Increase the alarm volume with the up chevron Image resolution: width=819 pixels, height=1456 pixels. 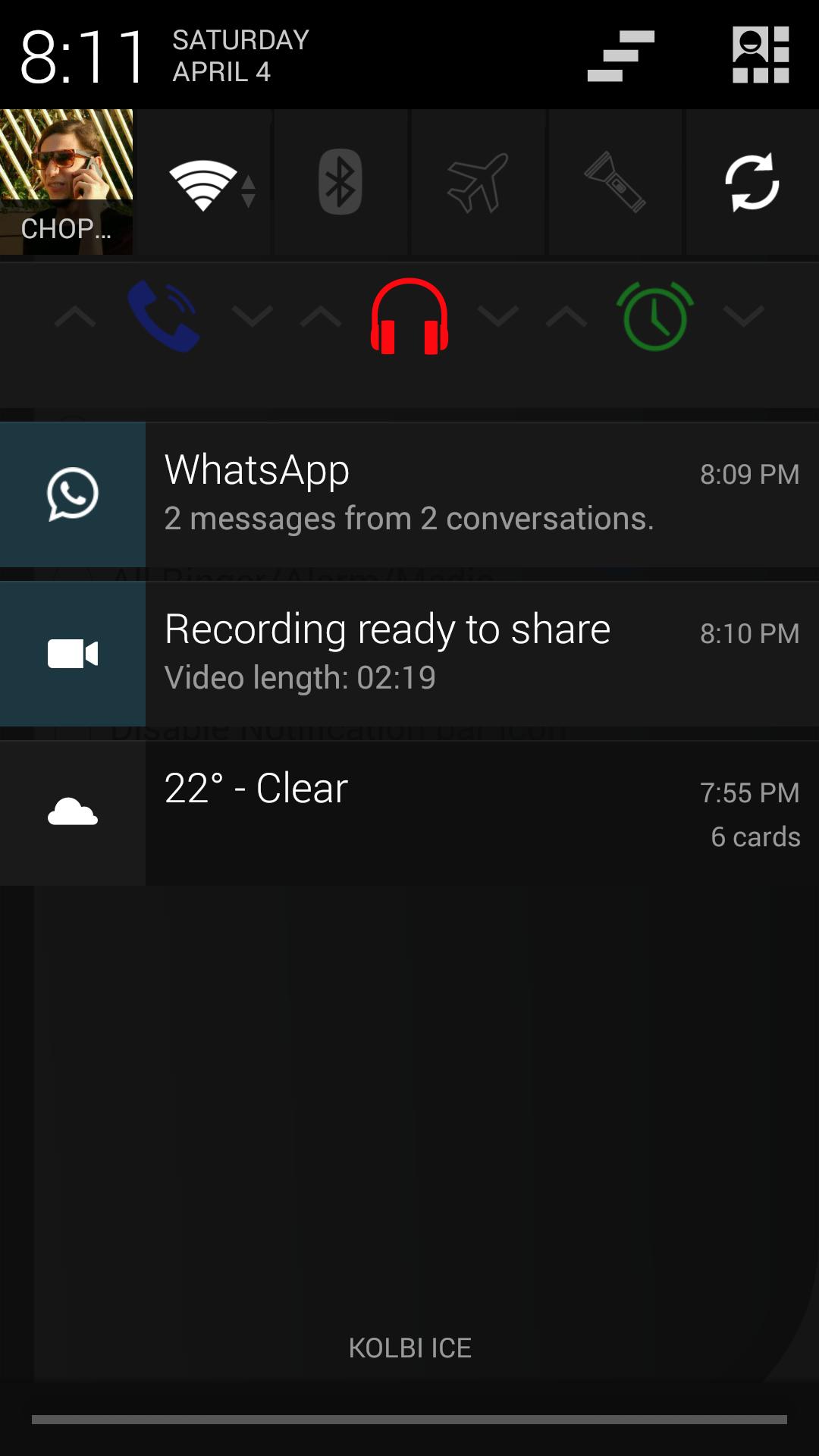566,316
